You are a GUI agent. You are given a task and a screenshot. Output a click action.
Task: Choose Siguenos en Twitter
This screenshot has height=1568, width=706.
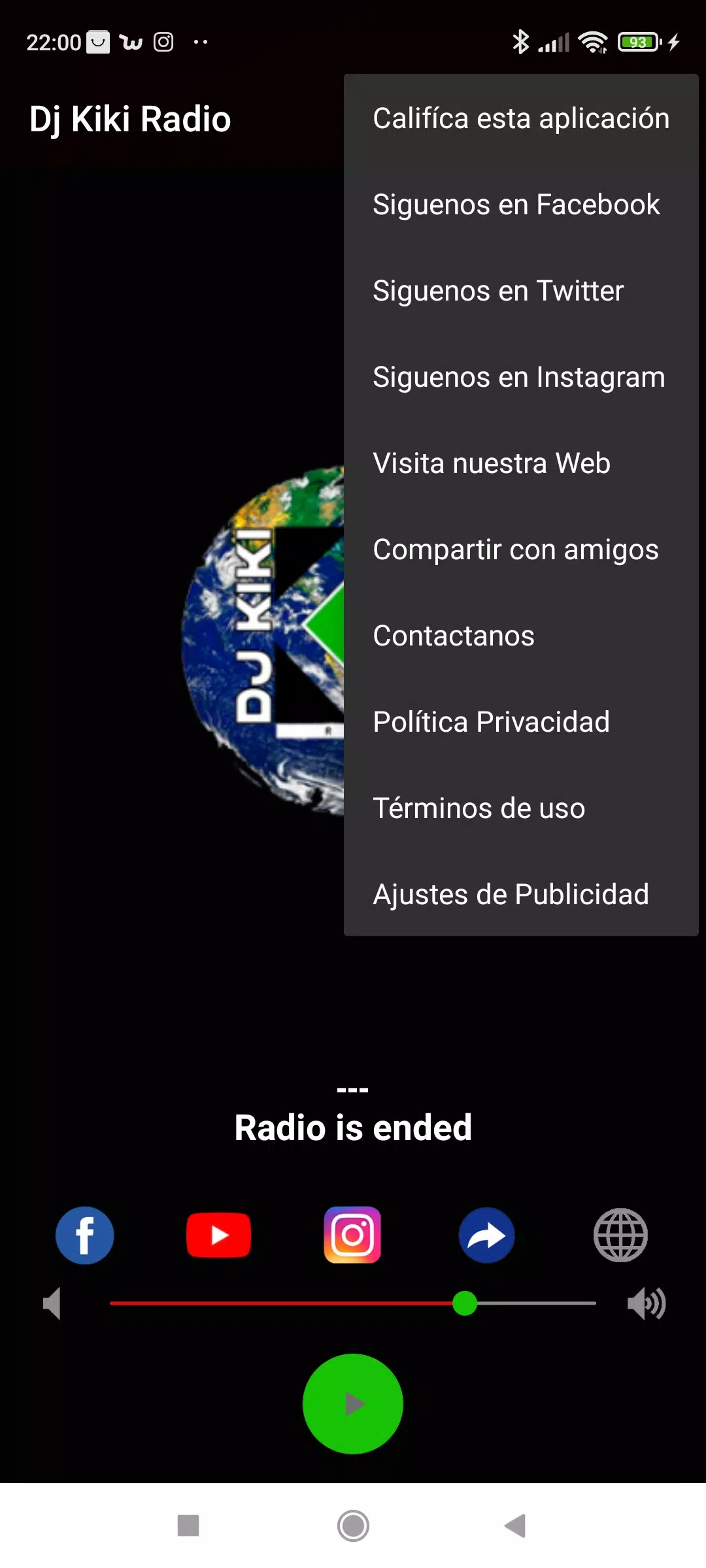(498, 291)
